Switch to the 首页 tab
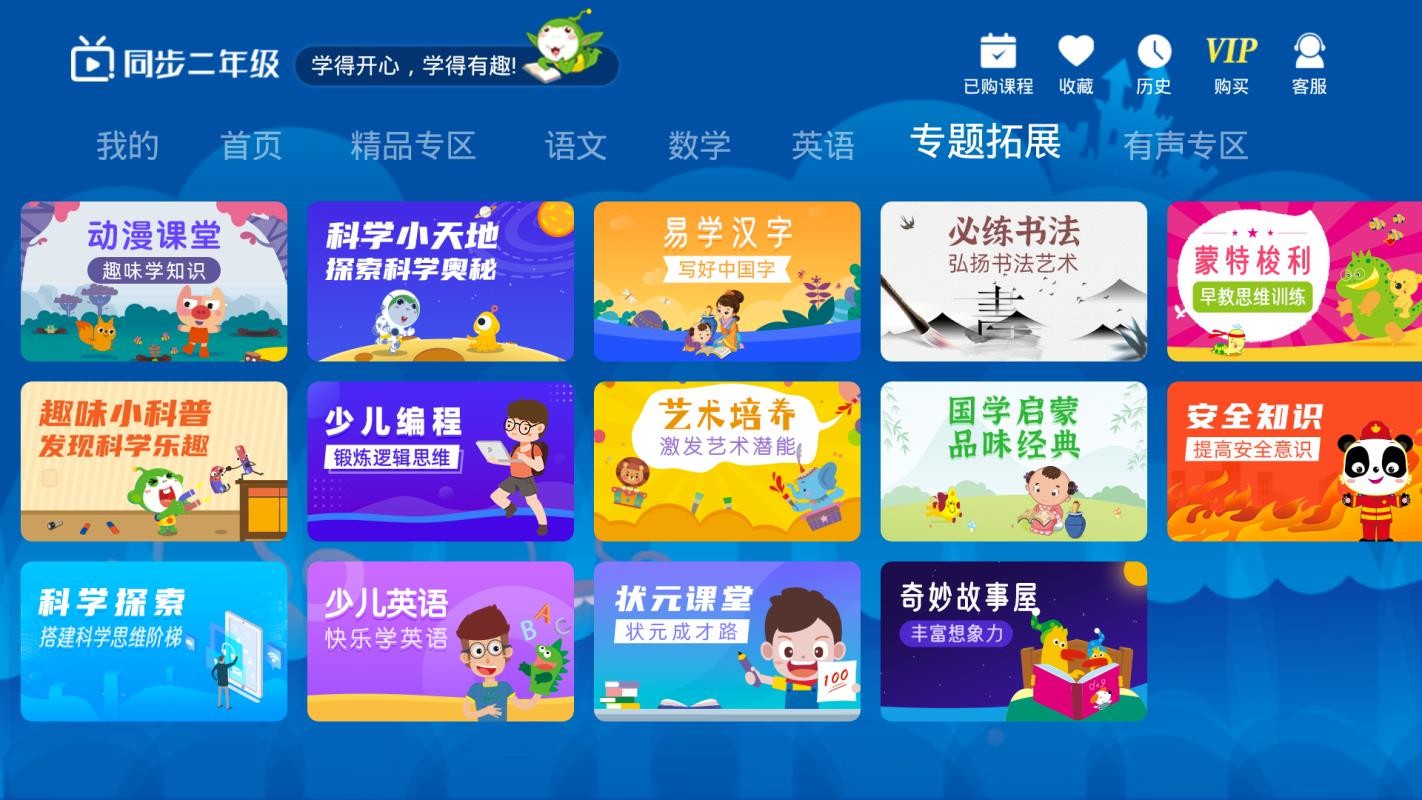1422x800 pixels. [251, 146]
